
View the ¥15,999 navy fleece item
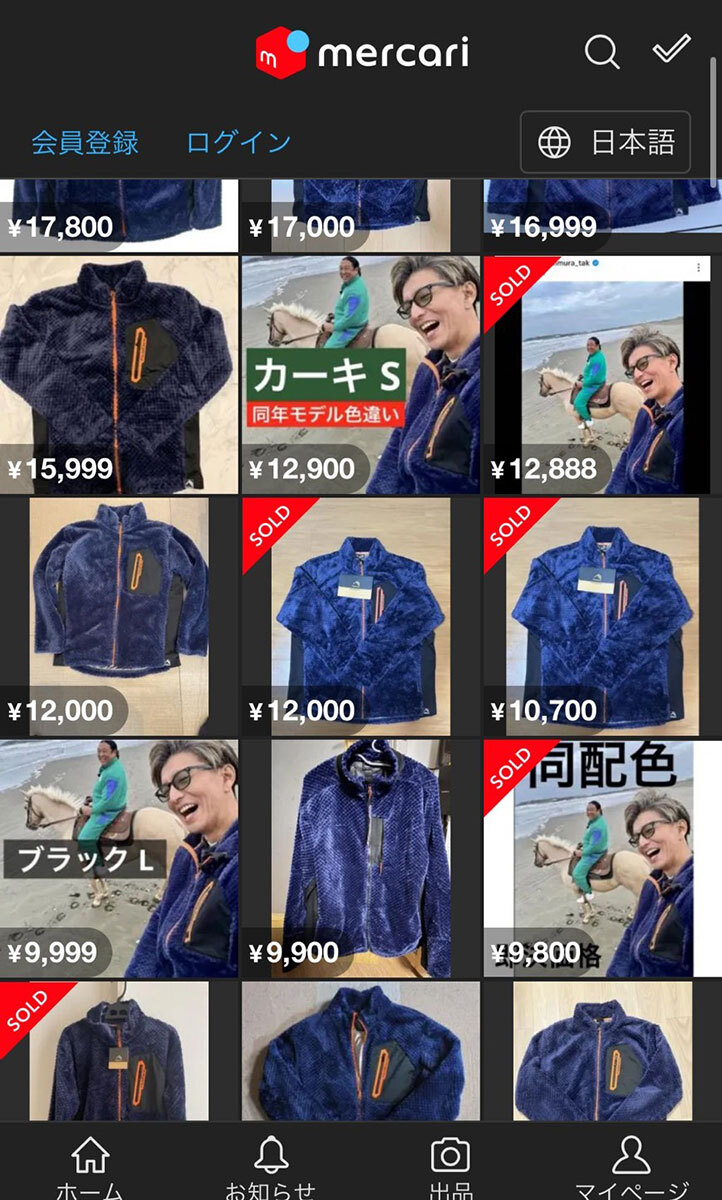[119, 374]
